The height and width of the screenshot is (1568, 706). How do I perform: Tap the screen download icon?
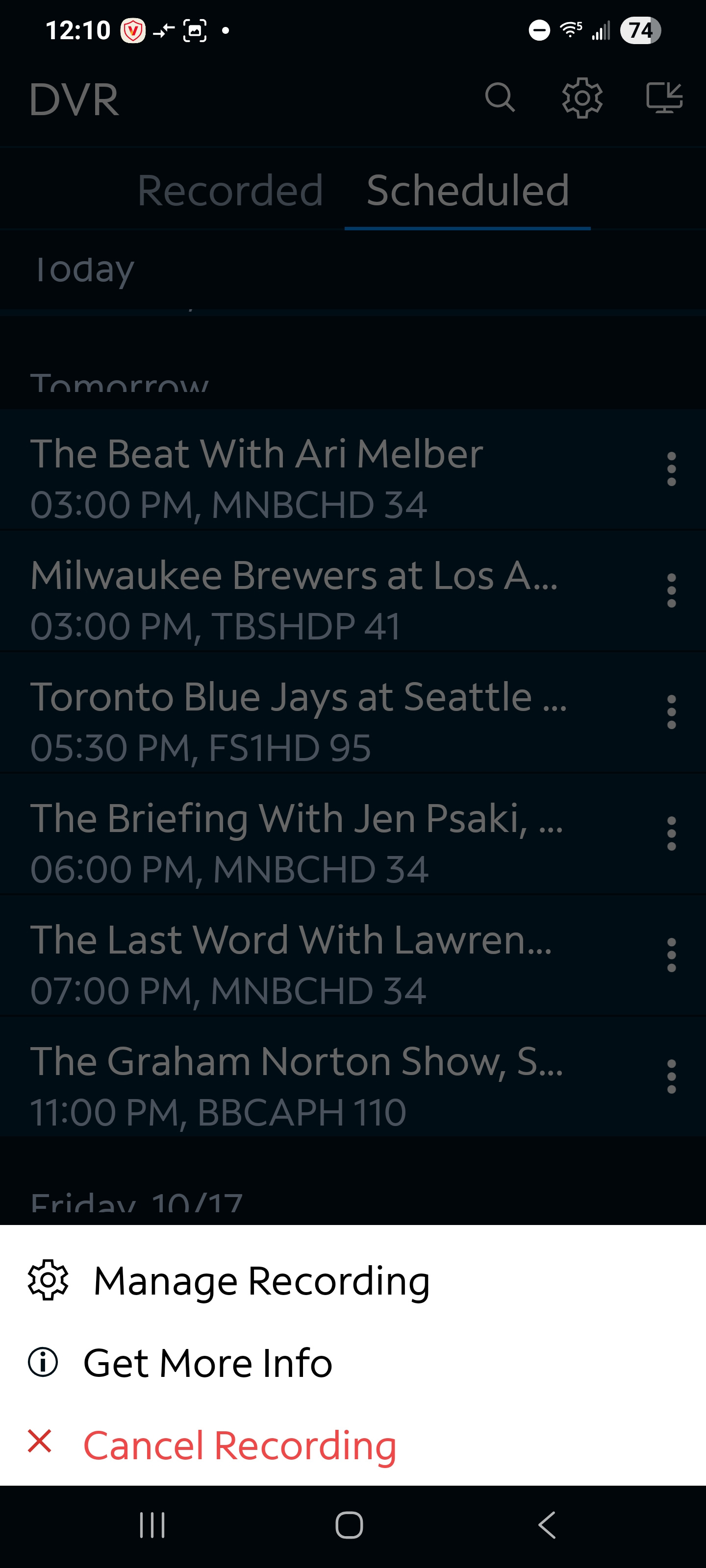click(x=664, y=98)
